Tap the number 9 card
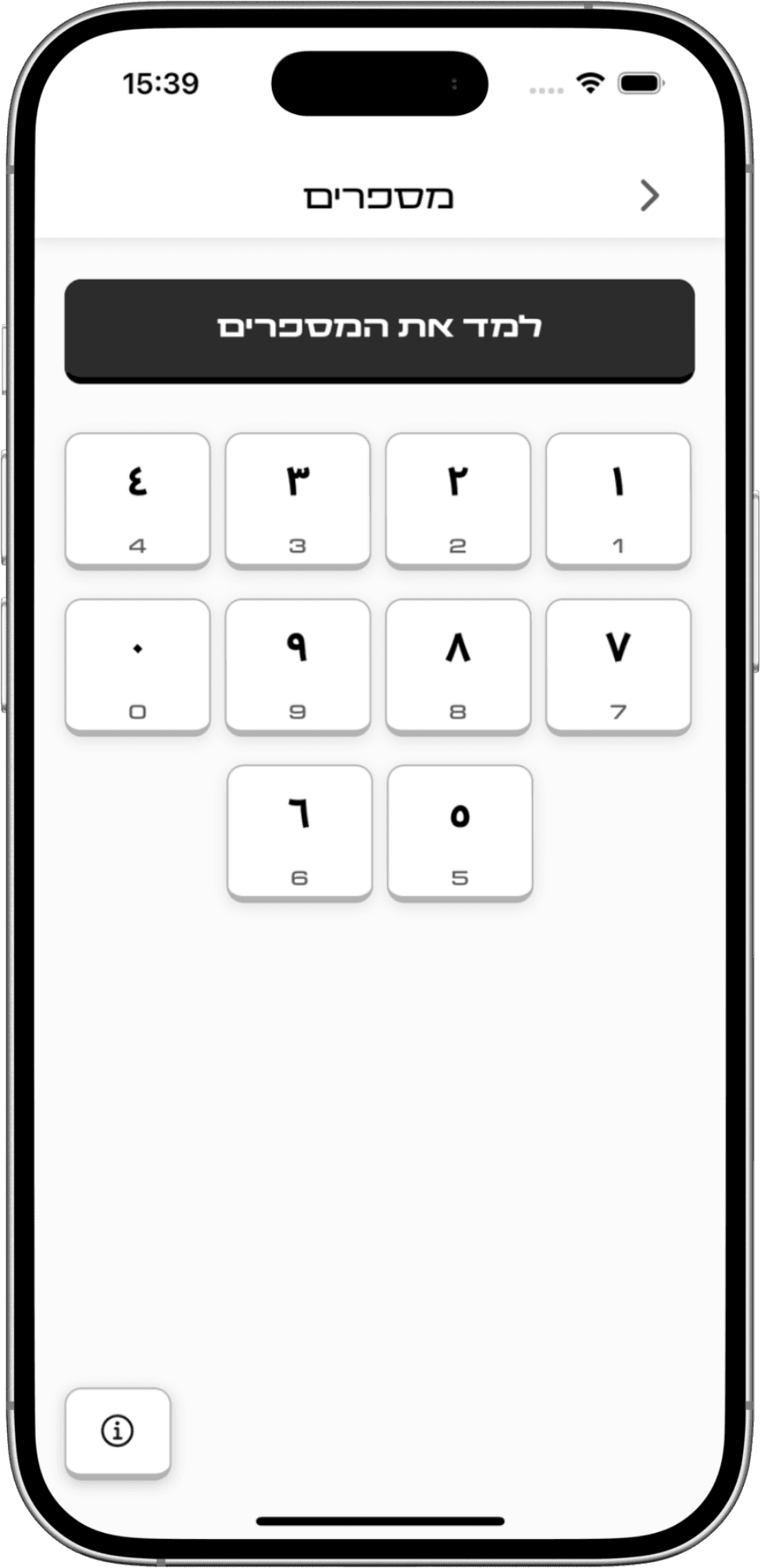 click(298, 666)
